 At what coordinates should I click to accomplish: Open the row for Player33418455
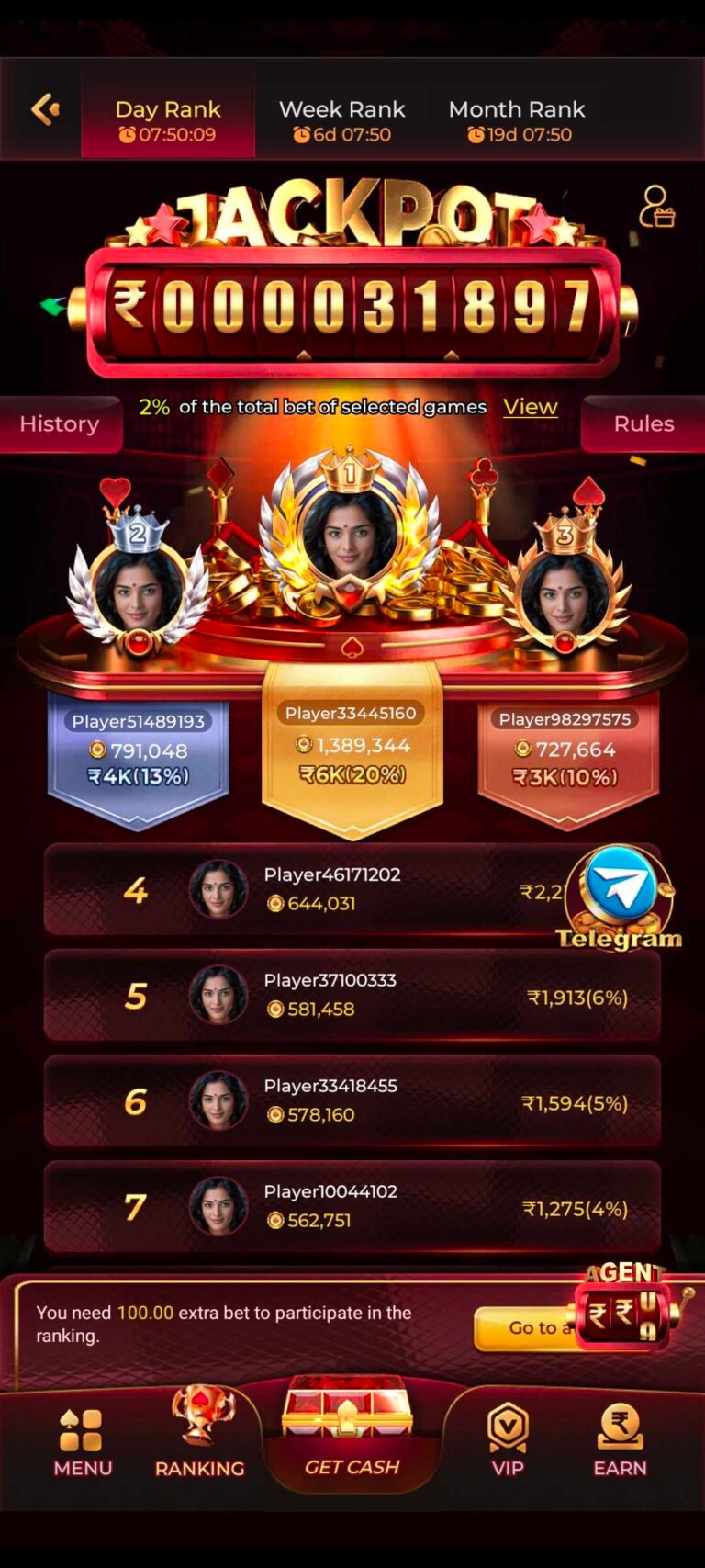click(x=352, y=1100)
